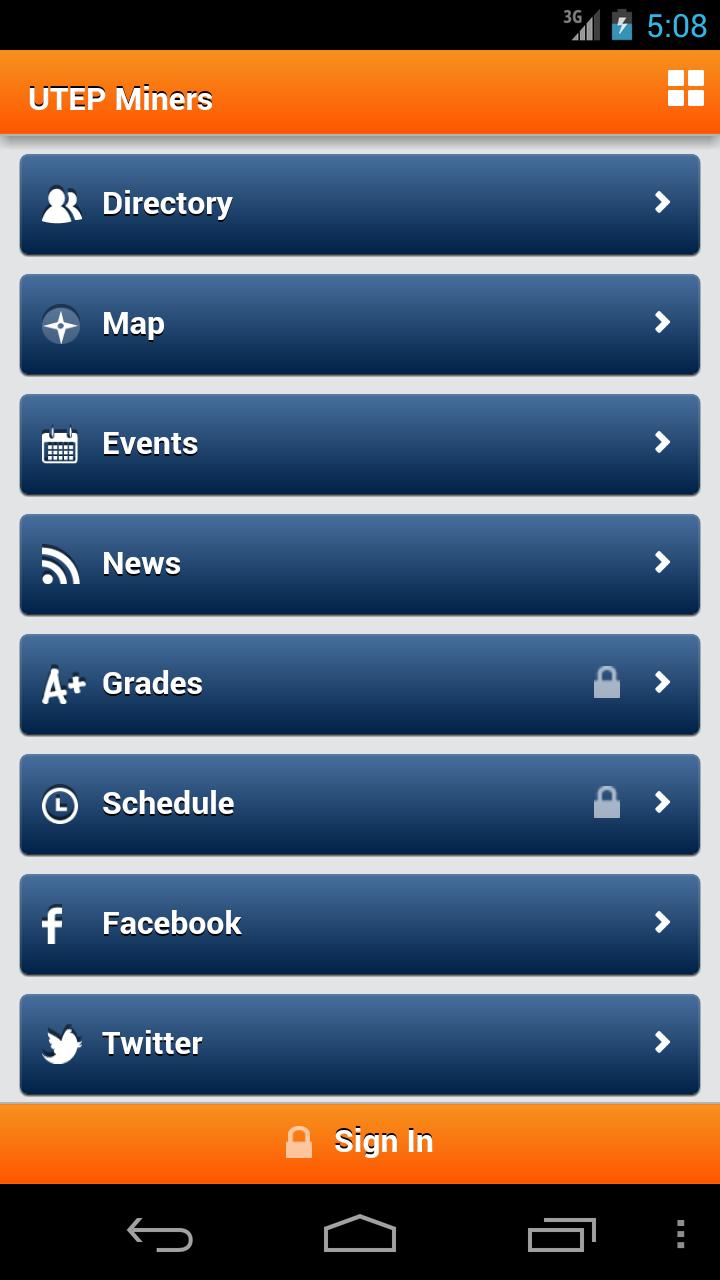The width and height of the screenshot is (720, 1280).
Task: Open the system overflow menu dots
Action: [681, 1234]
